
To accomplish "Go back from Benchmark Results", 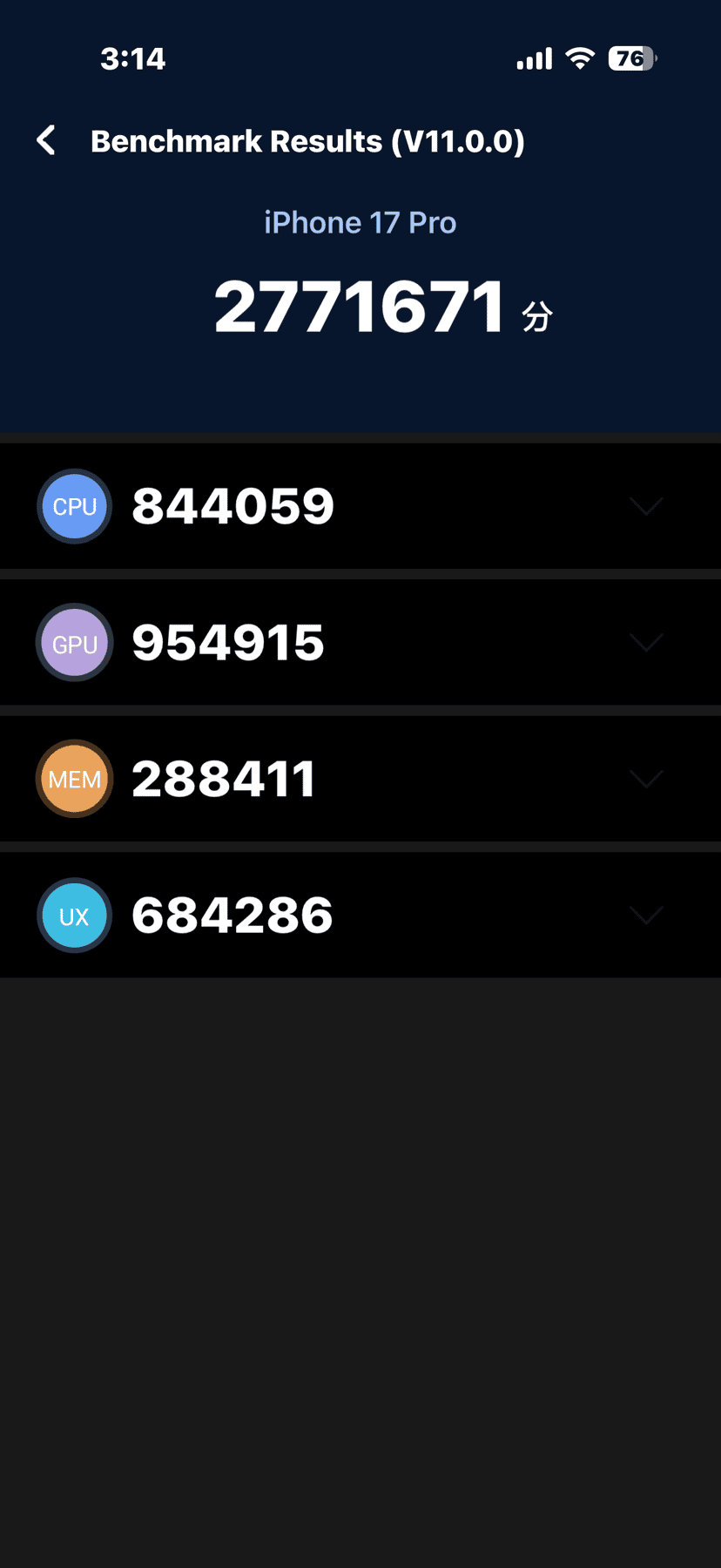I will (47, 140).
